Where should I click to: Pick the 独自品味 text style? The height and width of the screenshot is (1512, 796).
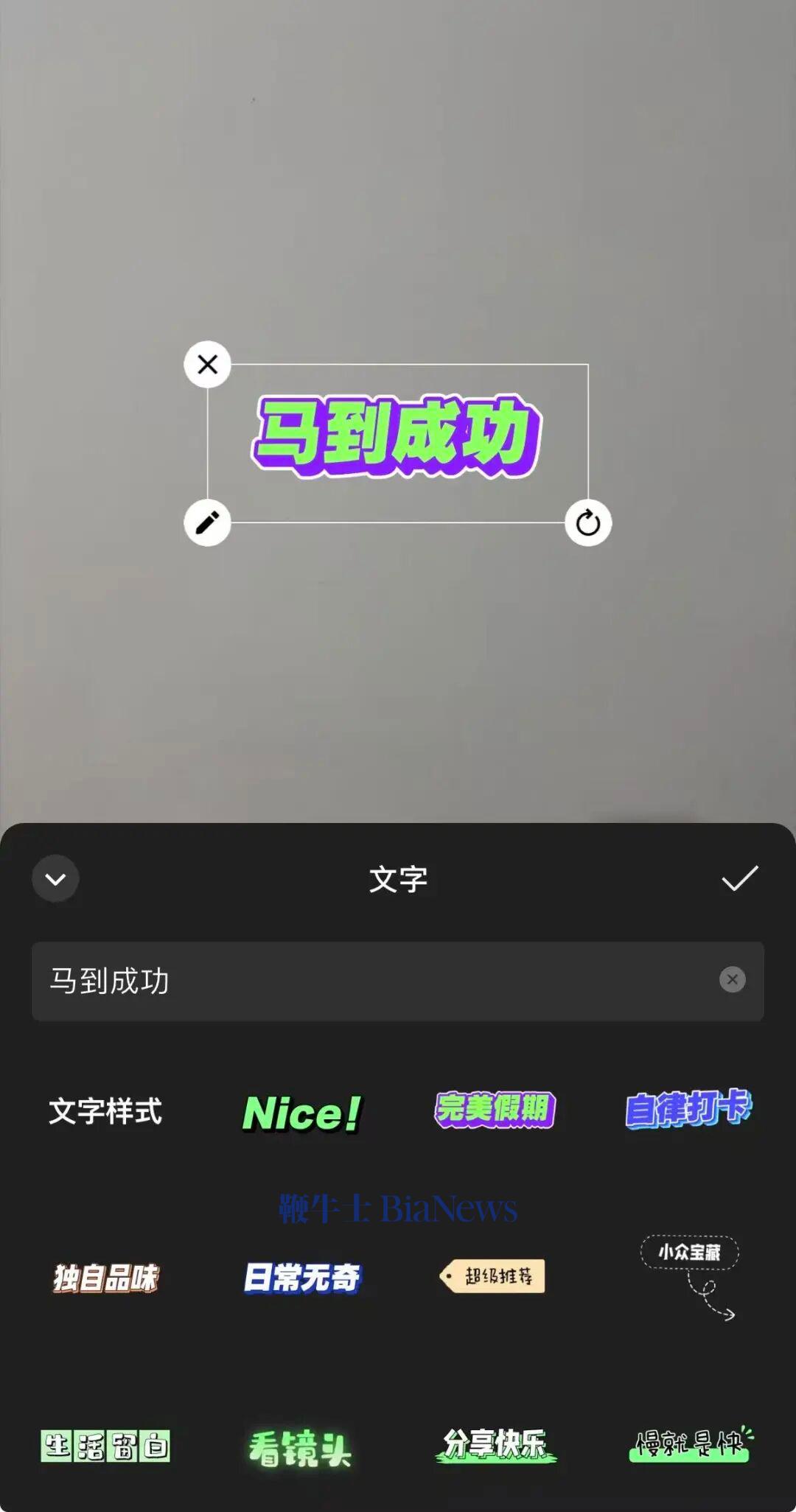105,1278
